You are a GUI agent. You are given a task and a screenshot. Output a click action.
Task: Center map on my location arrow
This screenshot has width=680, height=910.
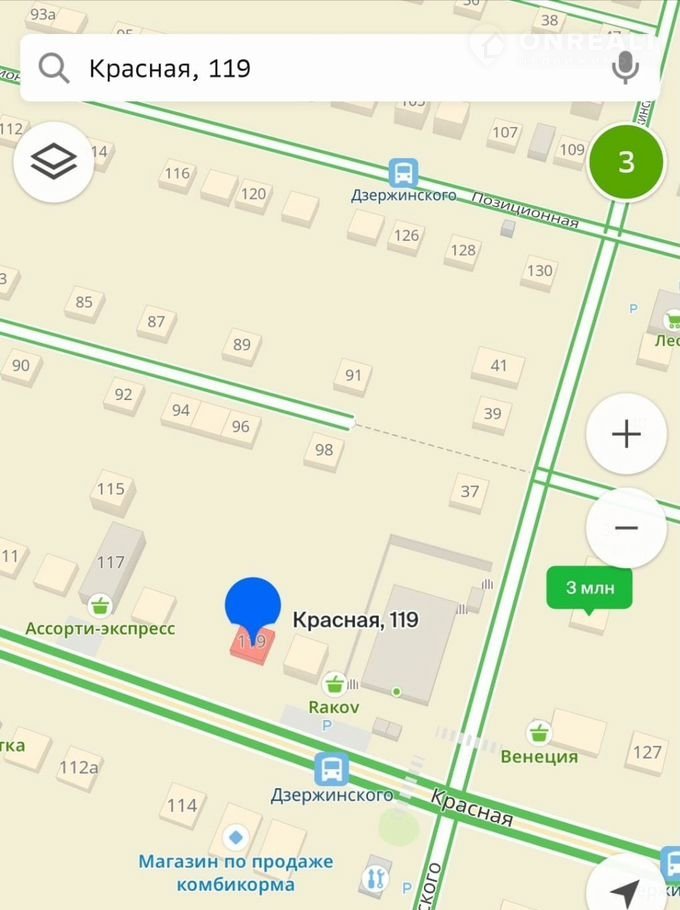pyautogui.click(x=627, y=892)
